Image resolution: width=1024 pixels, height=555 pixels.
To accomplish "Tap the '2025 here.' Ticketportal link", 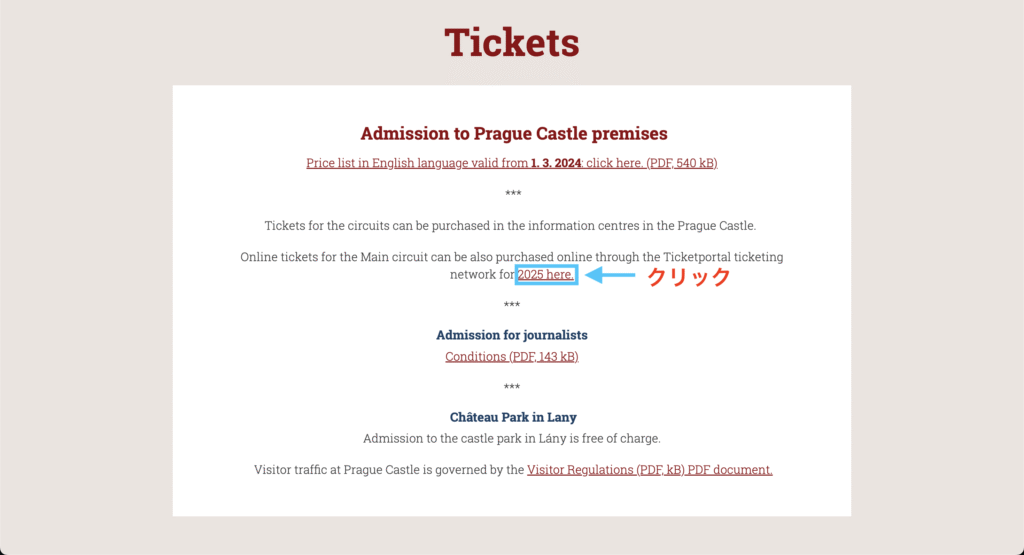I will (545, 274).
